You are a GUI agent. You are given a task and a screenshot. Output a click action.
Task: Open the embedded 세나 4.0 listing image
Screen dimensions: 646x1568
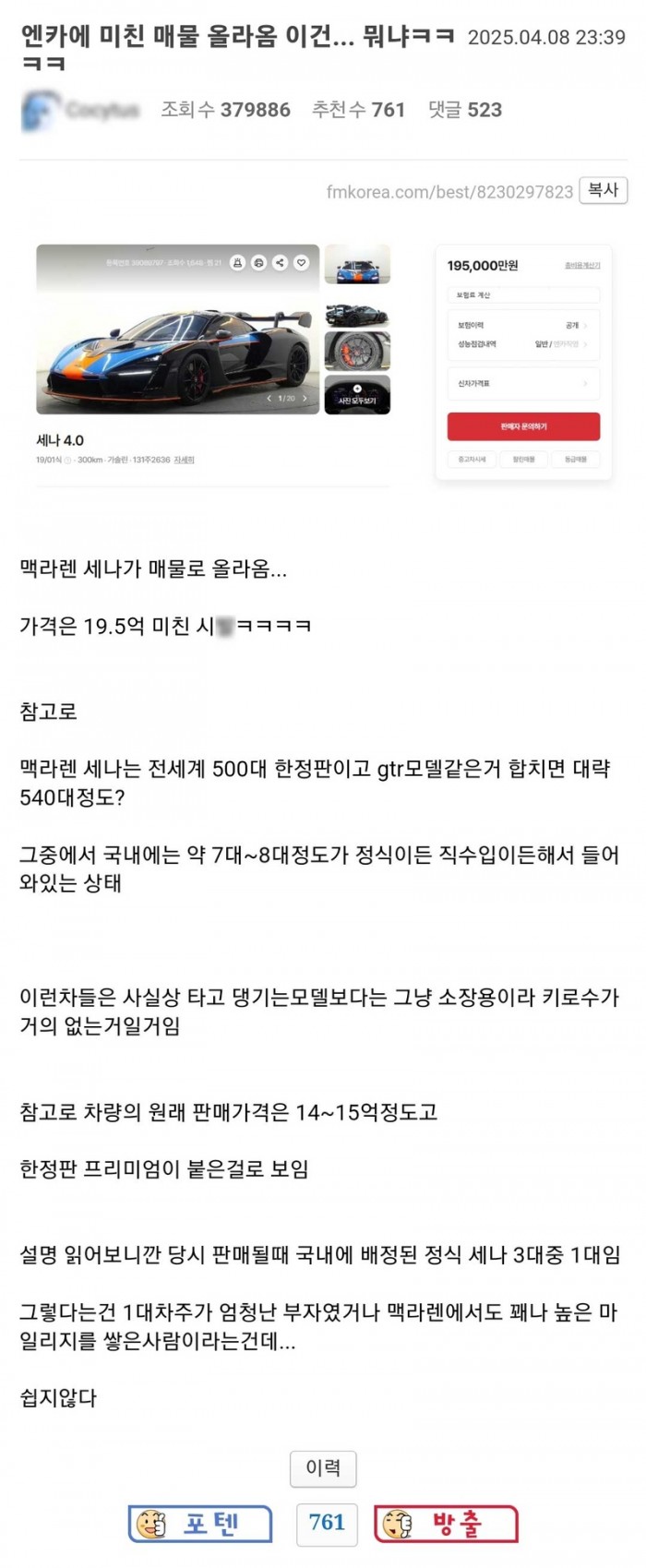coord(323,362)
